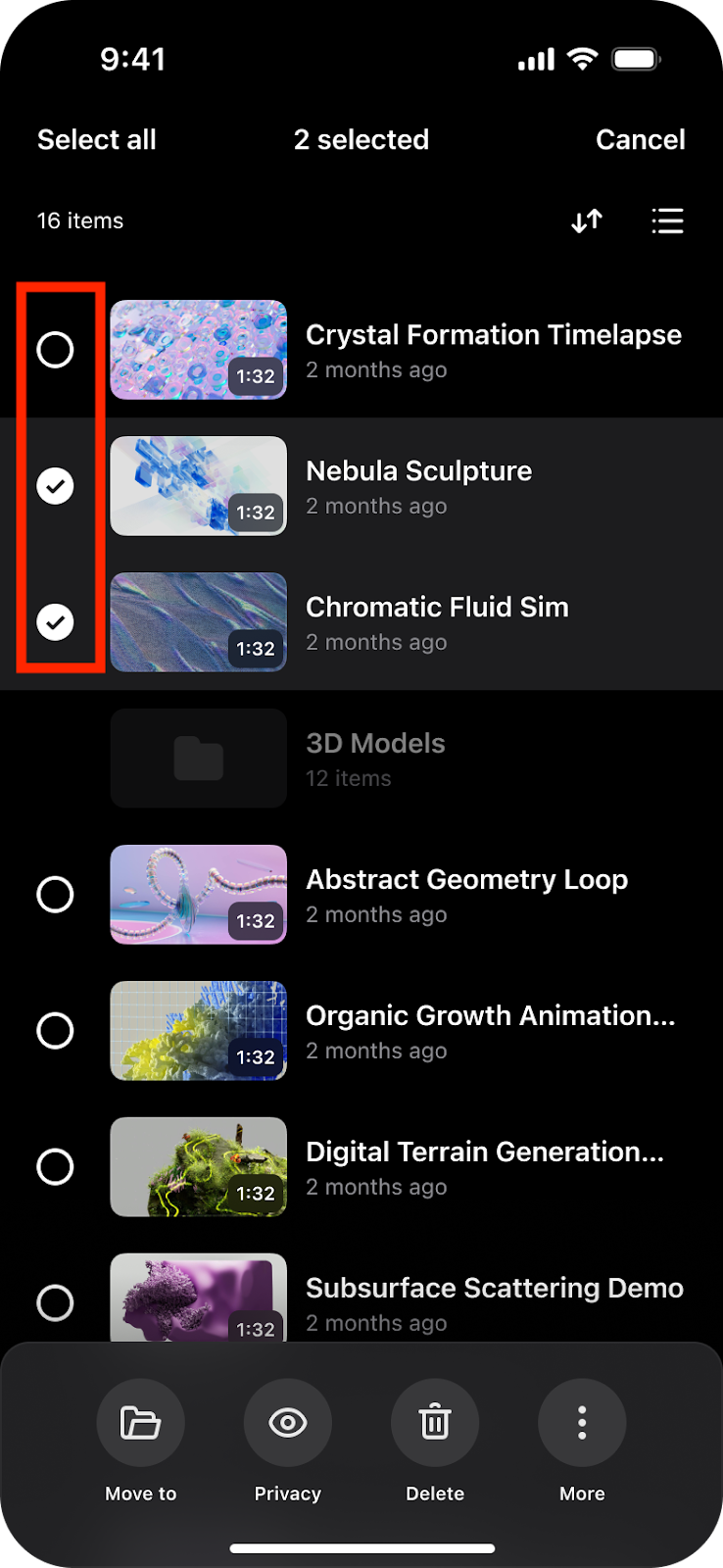723x1568 pixels.
Task: Deselect the Nebula Sculpture checkmark
Action: (56, 486)
